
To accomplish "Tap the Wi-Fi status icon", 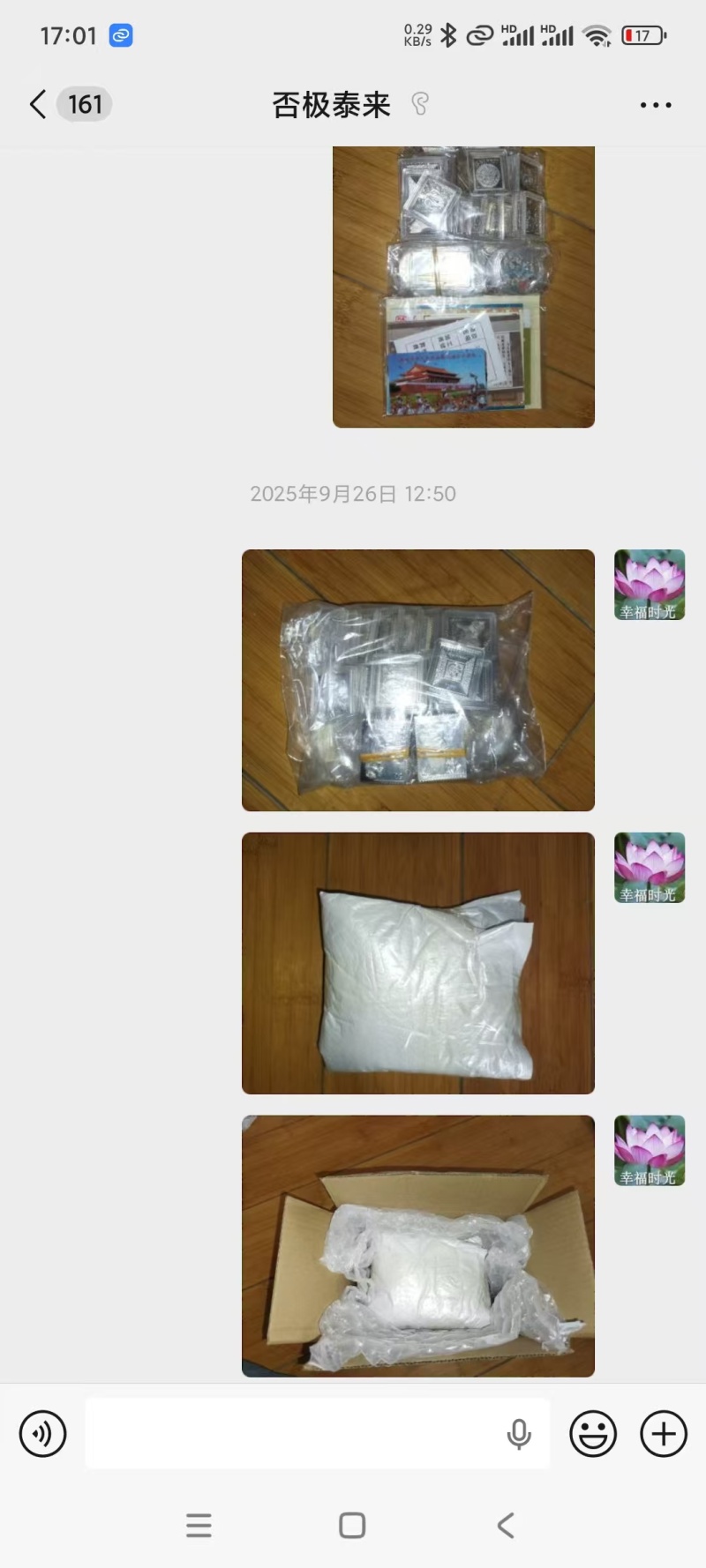I will [597, 35].
